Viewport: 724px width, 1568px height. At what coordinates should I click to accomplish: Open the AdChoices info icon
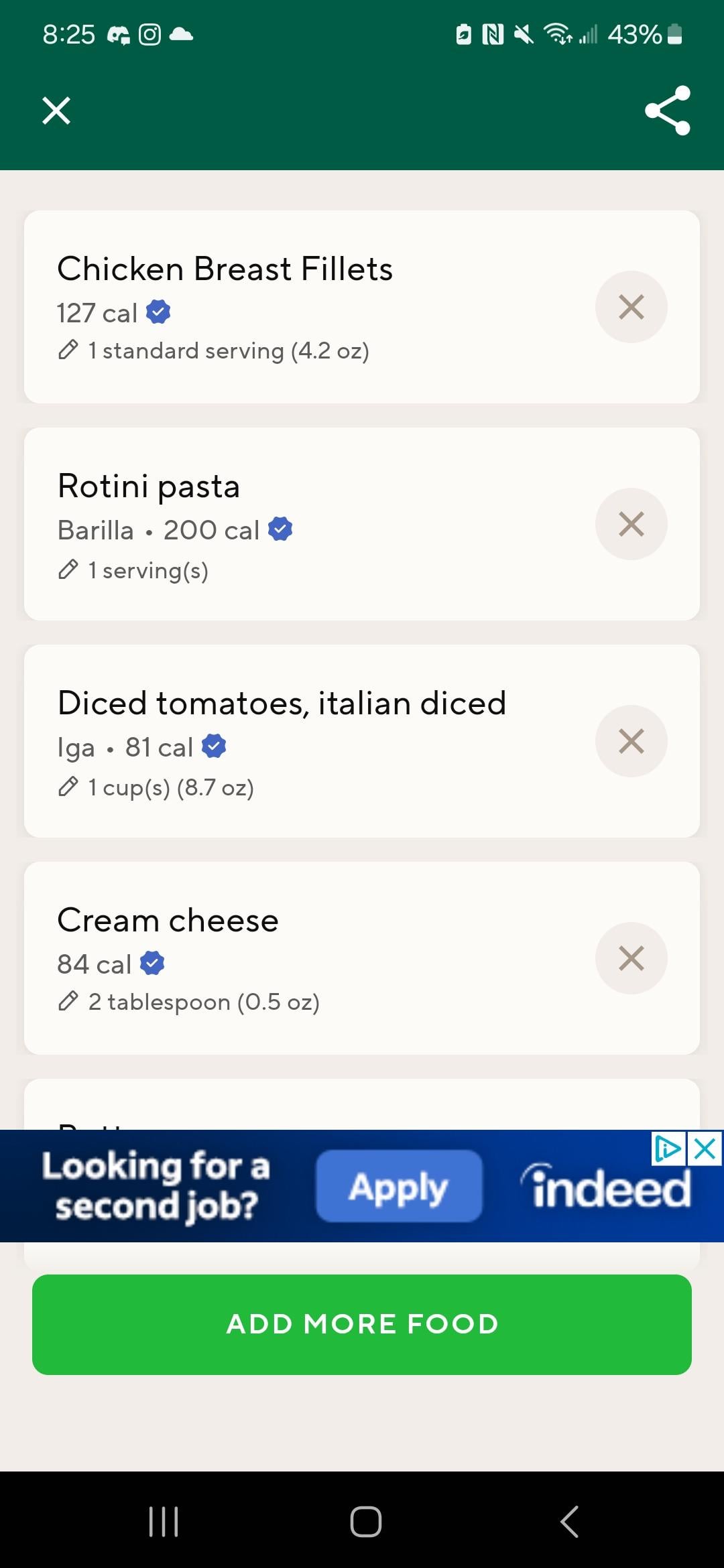[668, 1149]
